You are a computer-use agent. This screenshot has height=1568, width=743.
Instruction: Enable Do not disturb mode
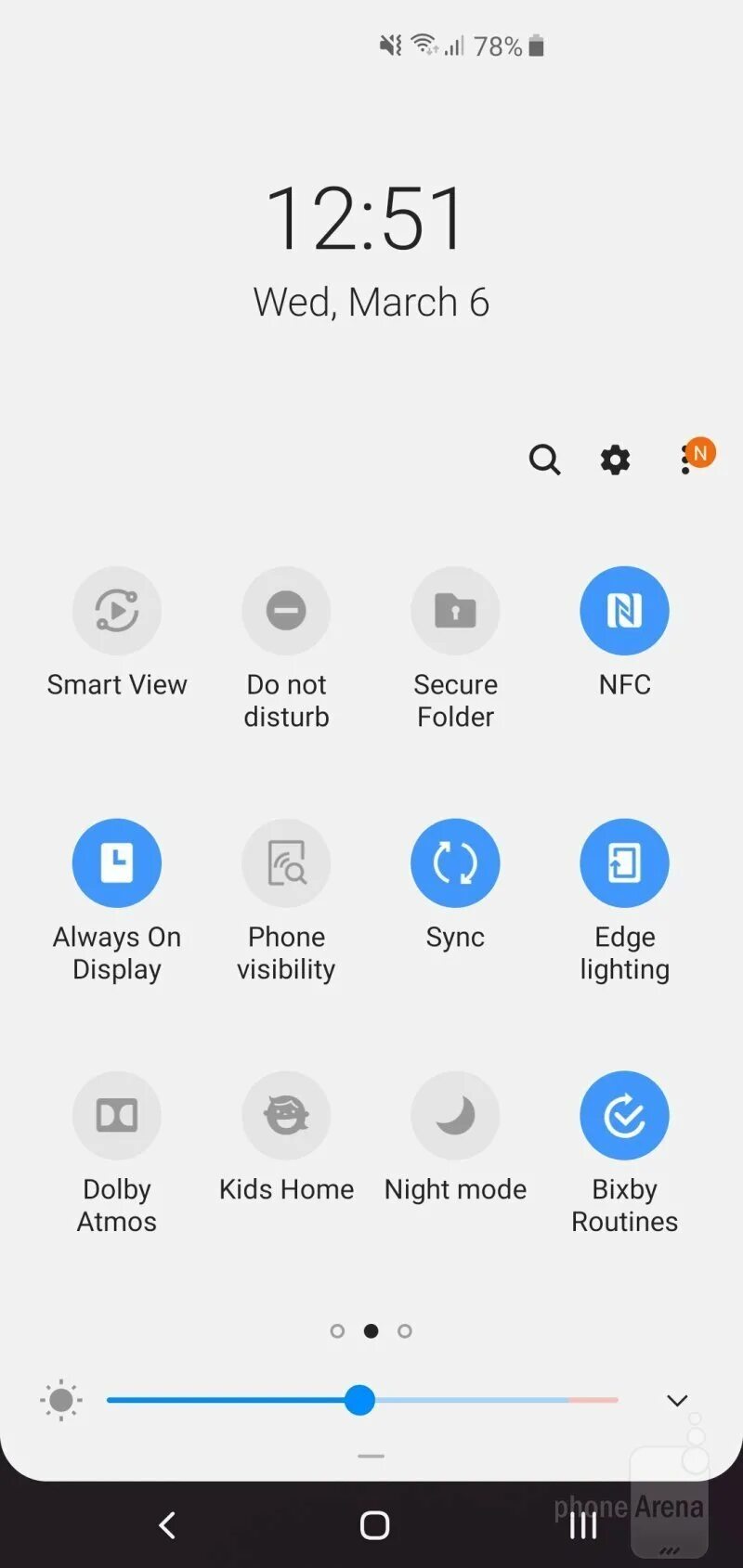pos(286,610)
